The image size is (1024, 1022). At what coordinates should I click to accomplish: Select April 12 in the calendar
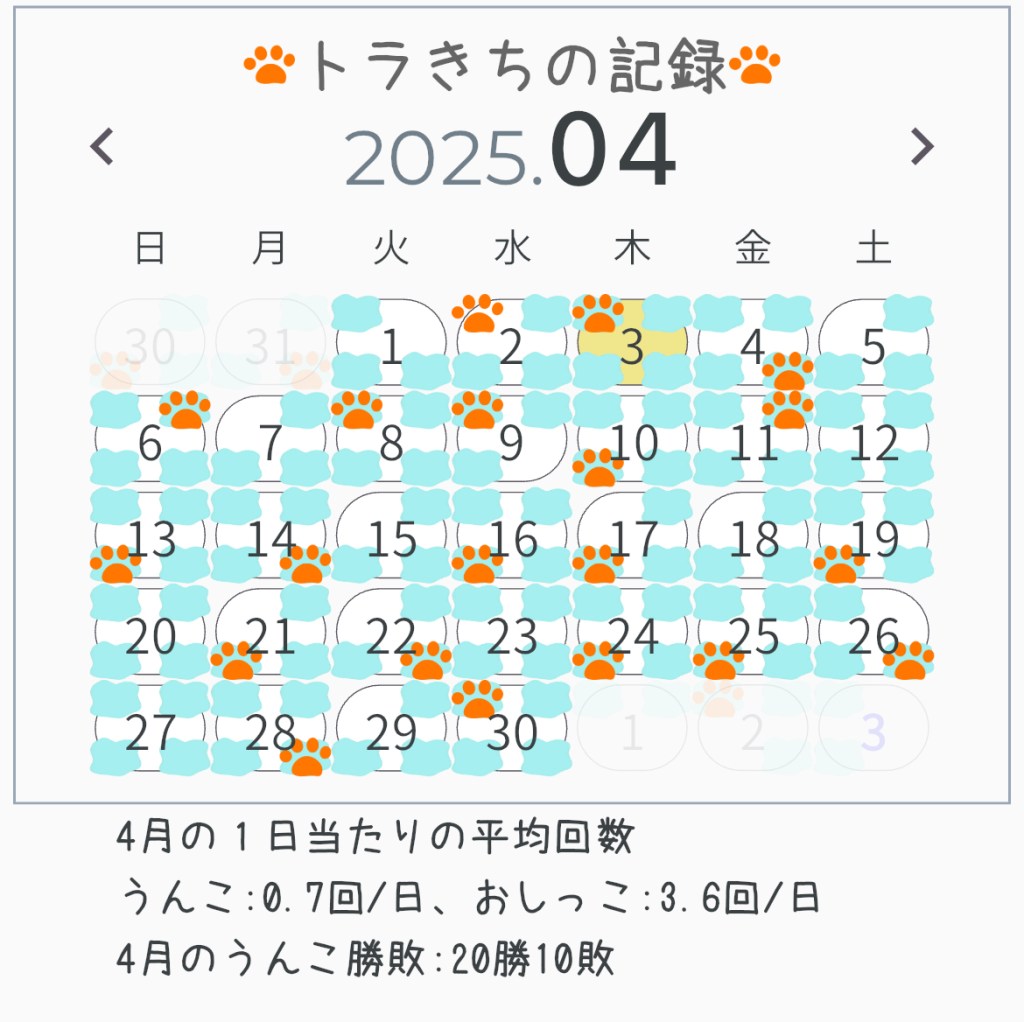[x=873, y=443]
